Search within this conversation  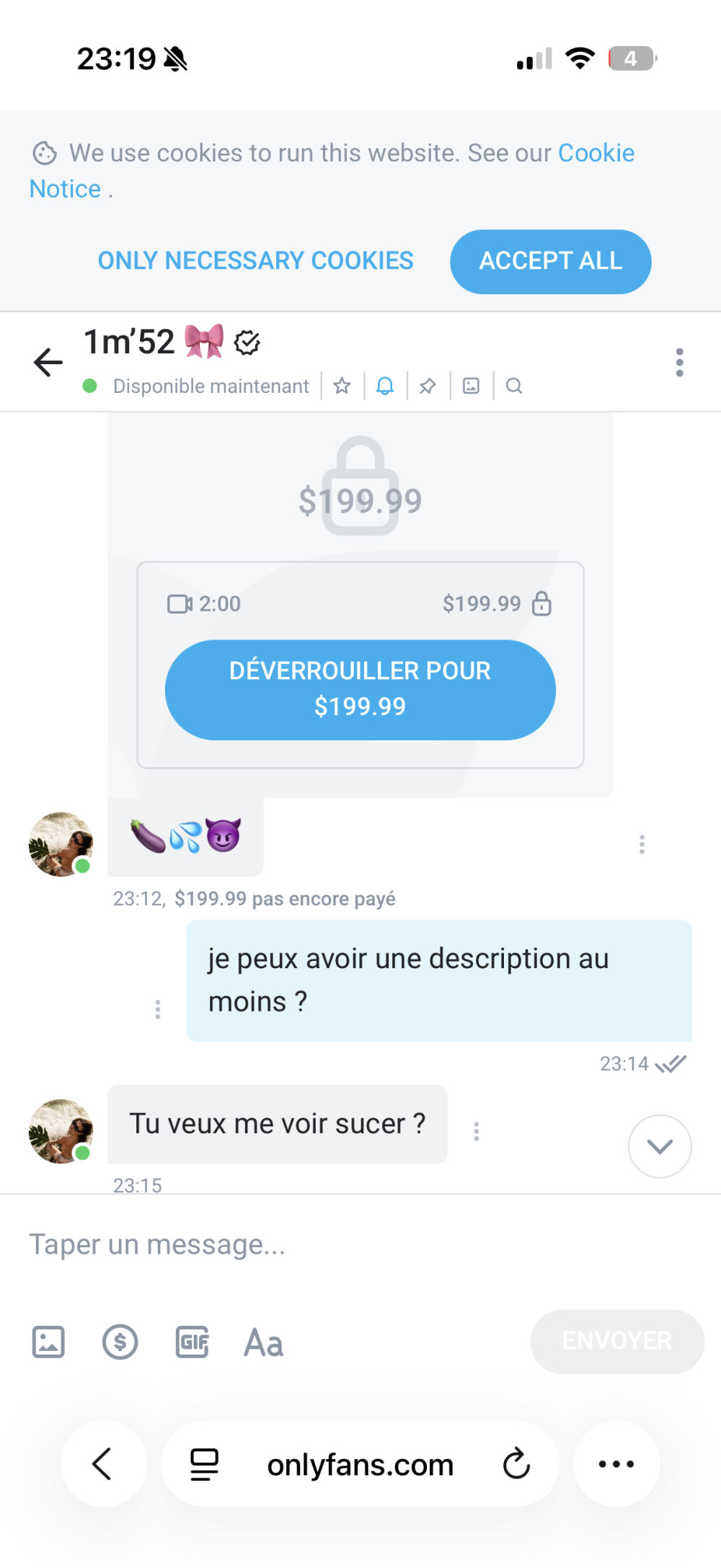pyautogui.click(x=513, y=386)
